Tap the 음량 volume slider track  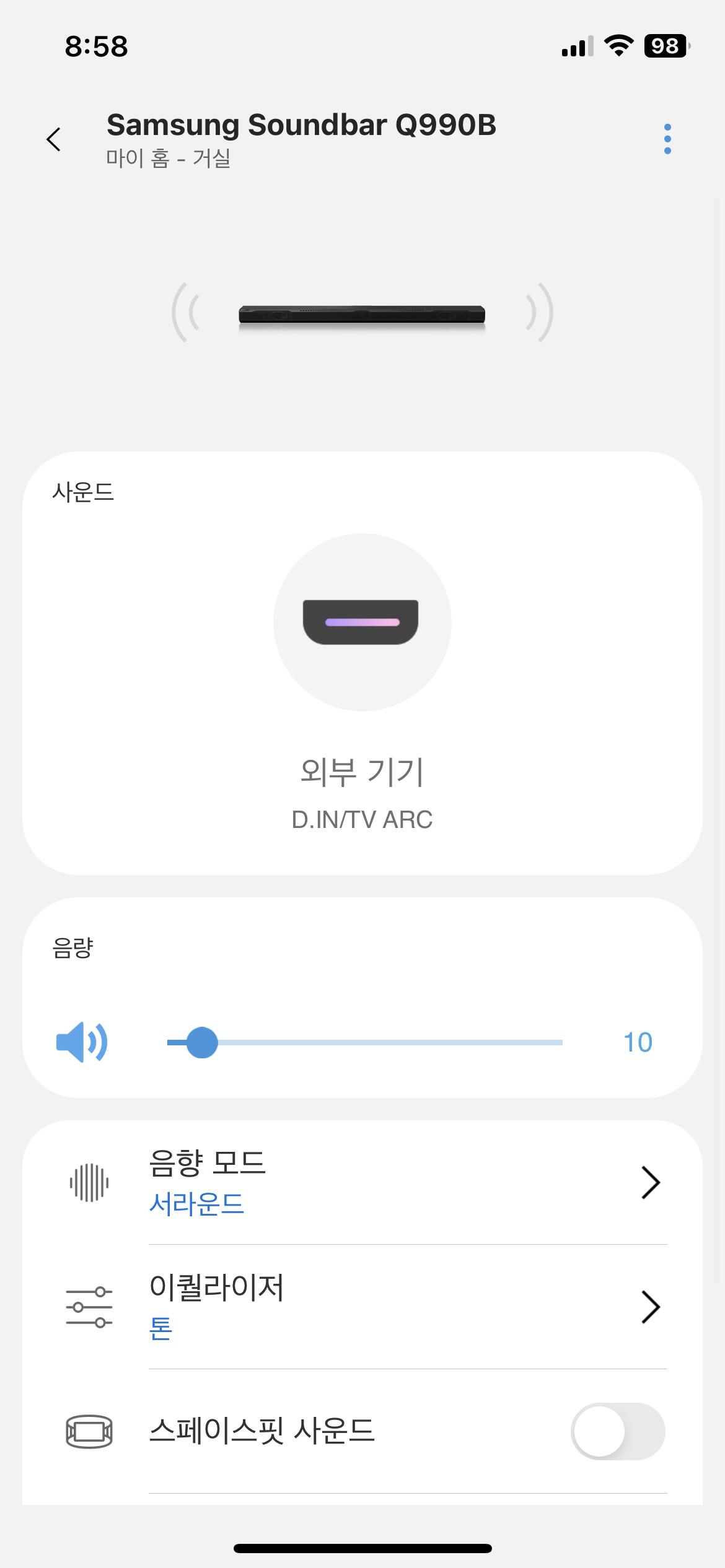click(384, 1042)
